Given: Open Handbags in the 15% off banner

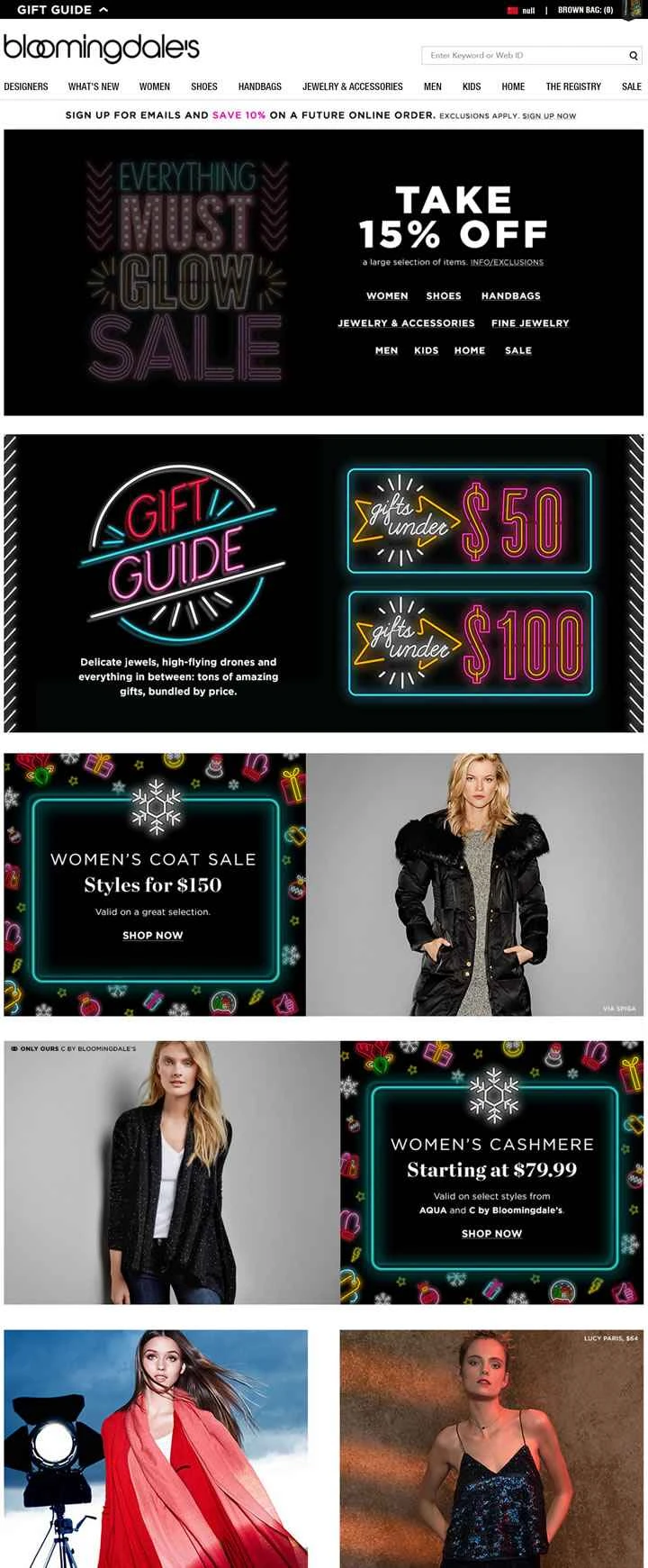Looking at the screenshot, I should coord(510,296).
